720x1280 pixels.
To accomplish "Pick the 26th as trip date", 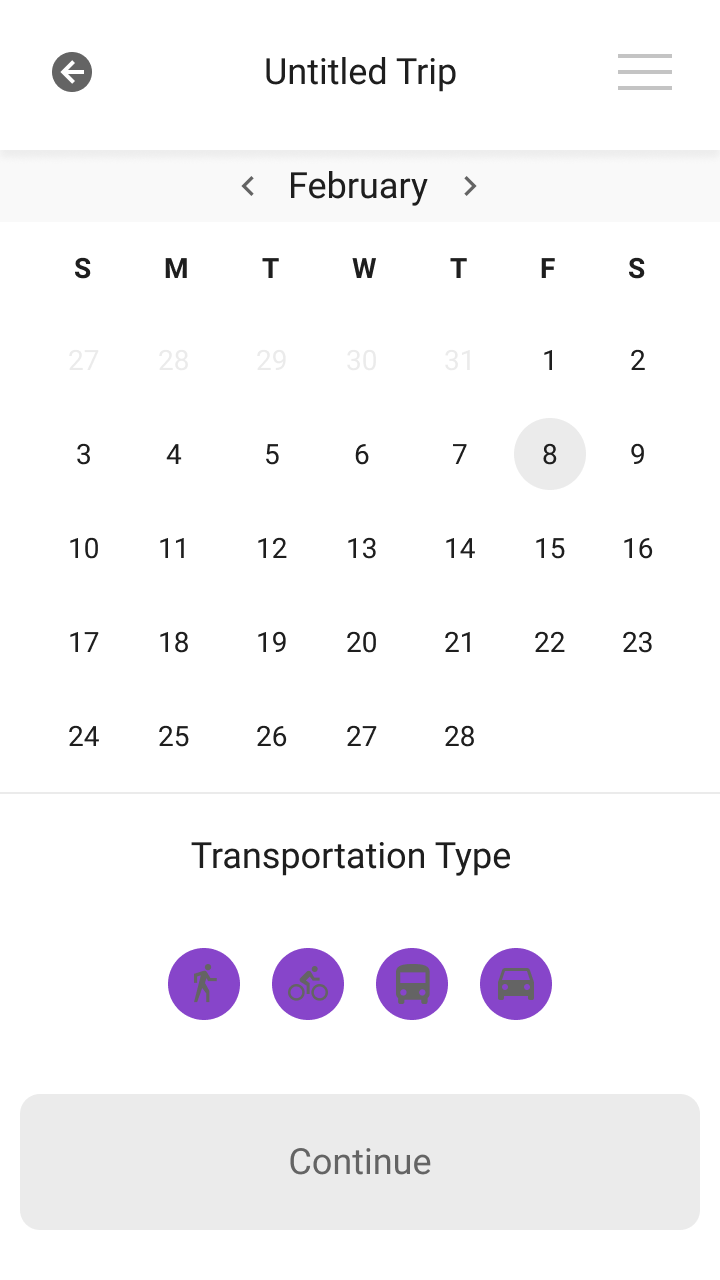I will 271,736.
